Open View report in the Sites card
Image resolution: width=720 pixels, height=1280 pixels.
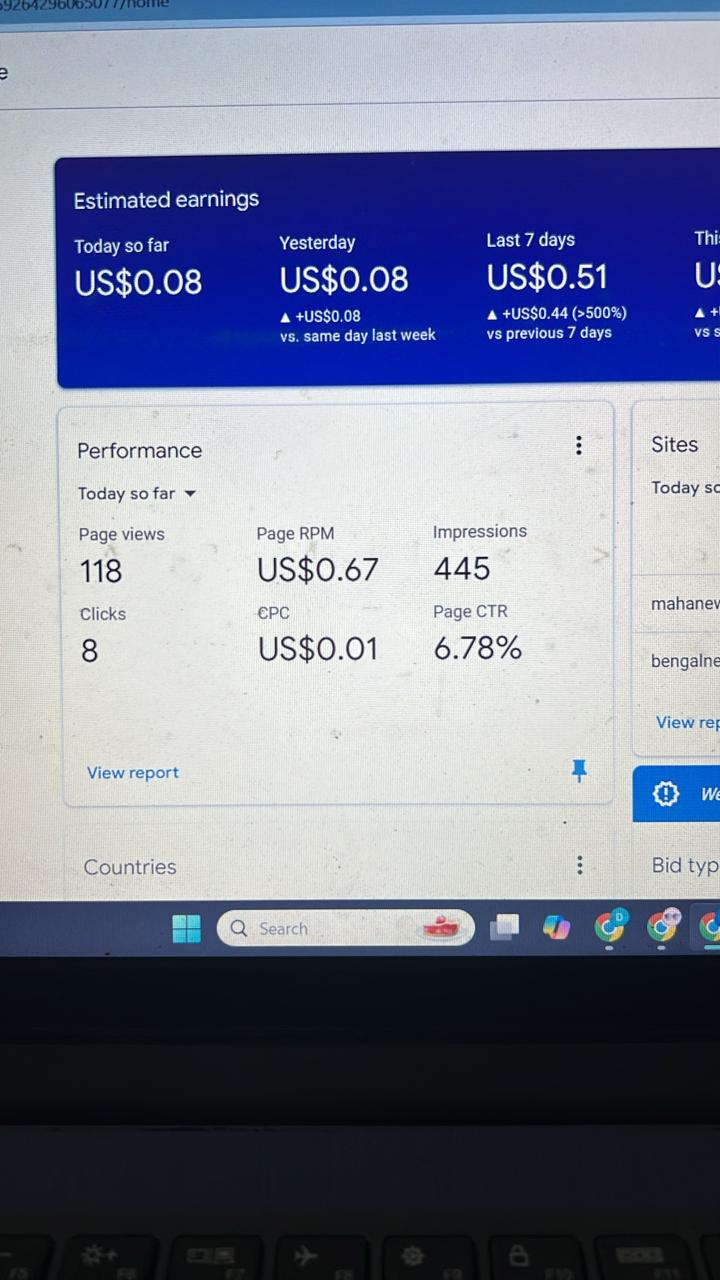tap(688, 722)
